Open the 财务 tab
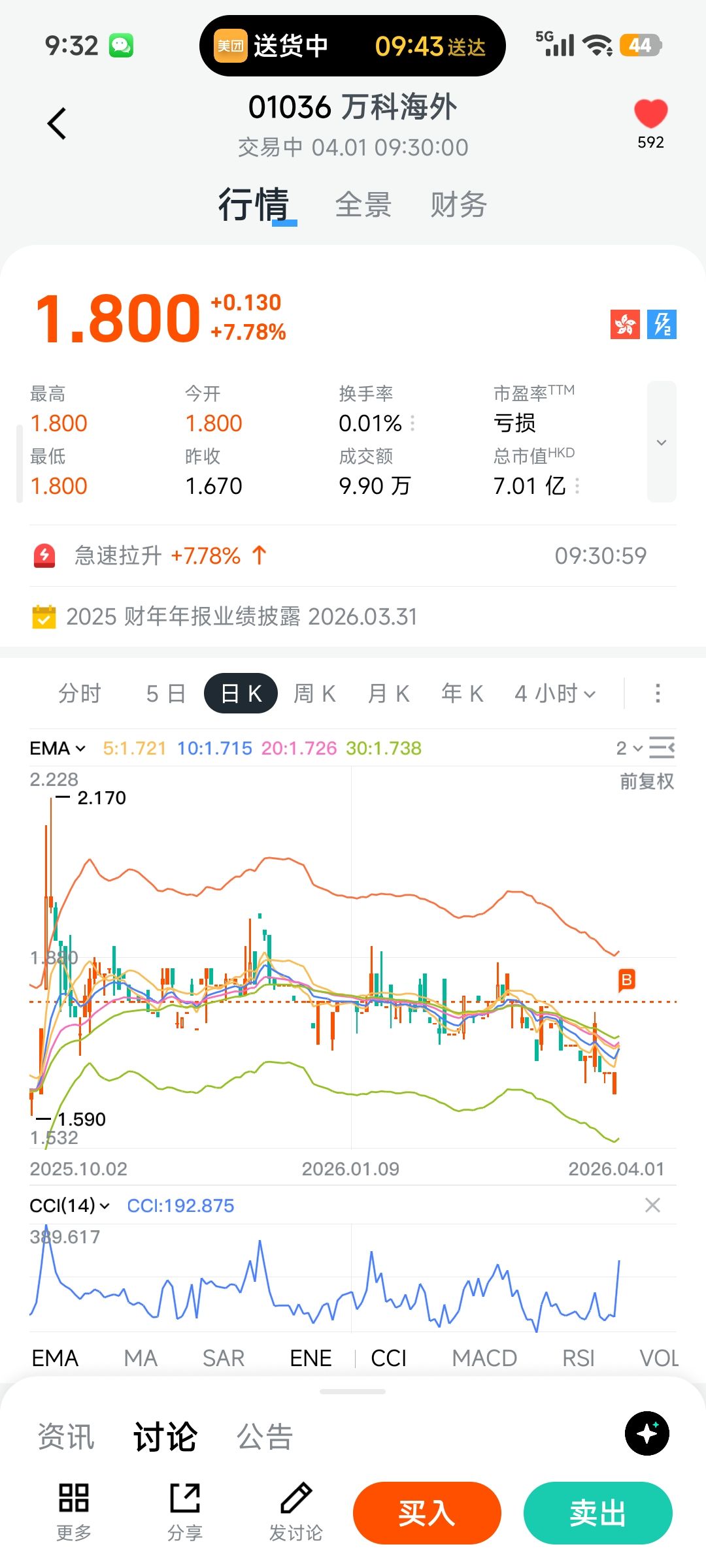Screen dimensions: 706x1568 pyautogui.click(x=458, y=205)
